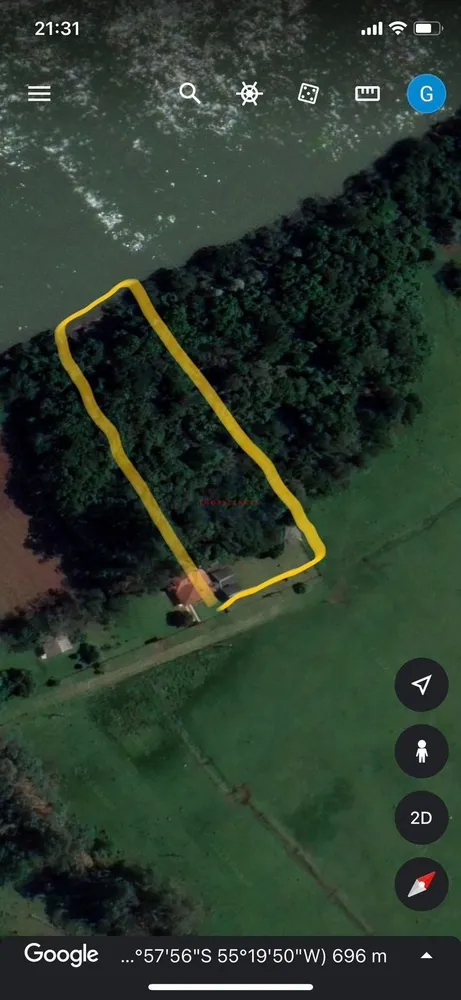Screen dimensions: 461x1000
Task: Open the G account avatar
Action: (x=426, y=94)
